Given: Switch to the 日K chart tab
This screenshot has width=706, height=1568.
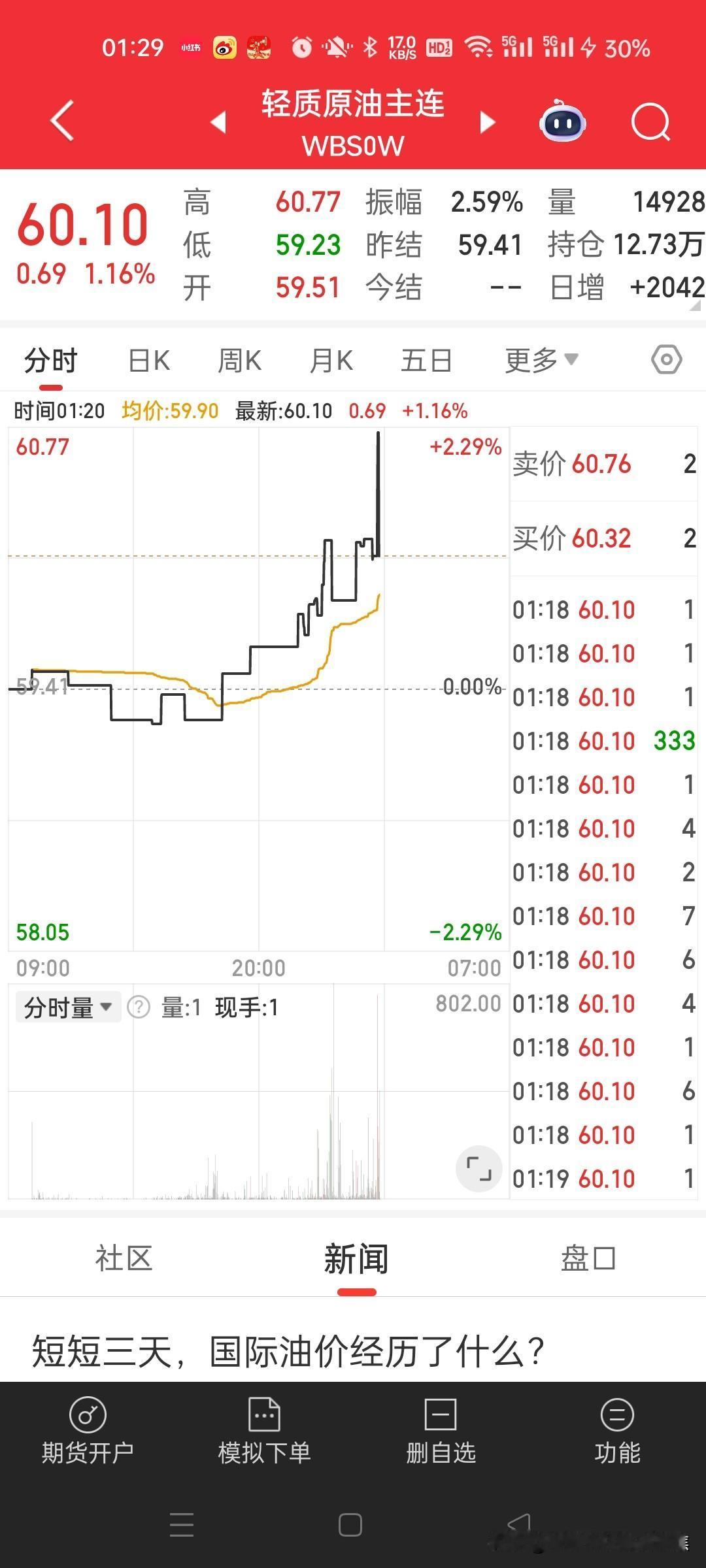Looking at the screenshot, I should (x=149, y=361).
